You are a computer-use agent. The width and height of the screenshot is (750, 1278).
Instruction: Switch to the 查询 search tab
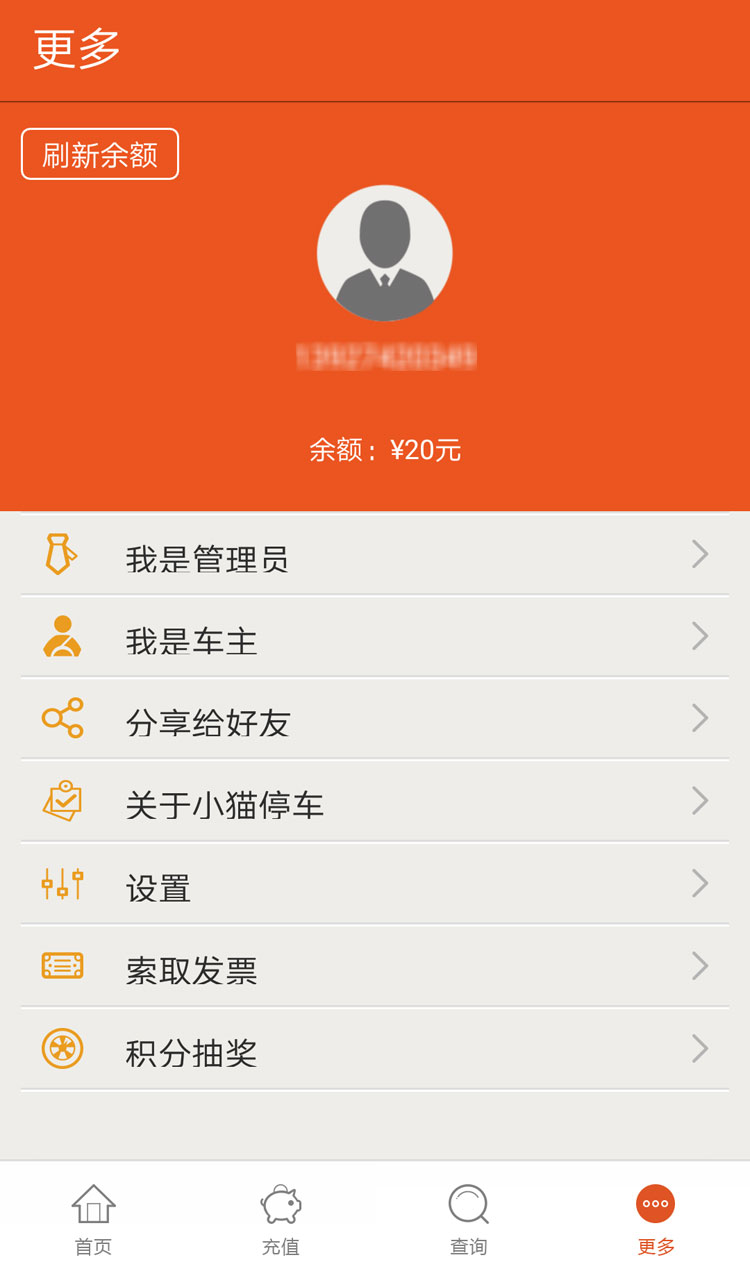click(468, 1219)
